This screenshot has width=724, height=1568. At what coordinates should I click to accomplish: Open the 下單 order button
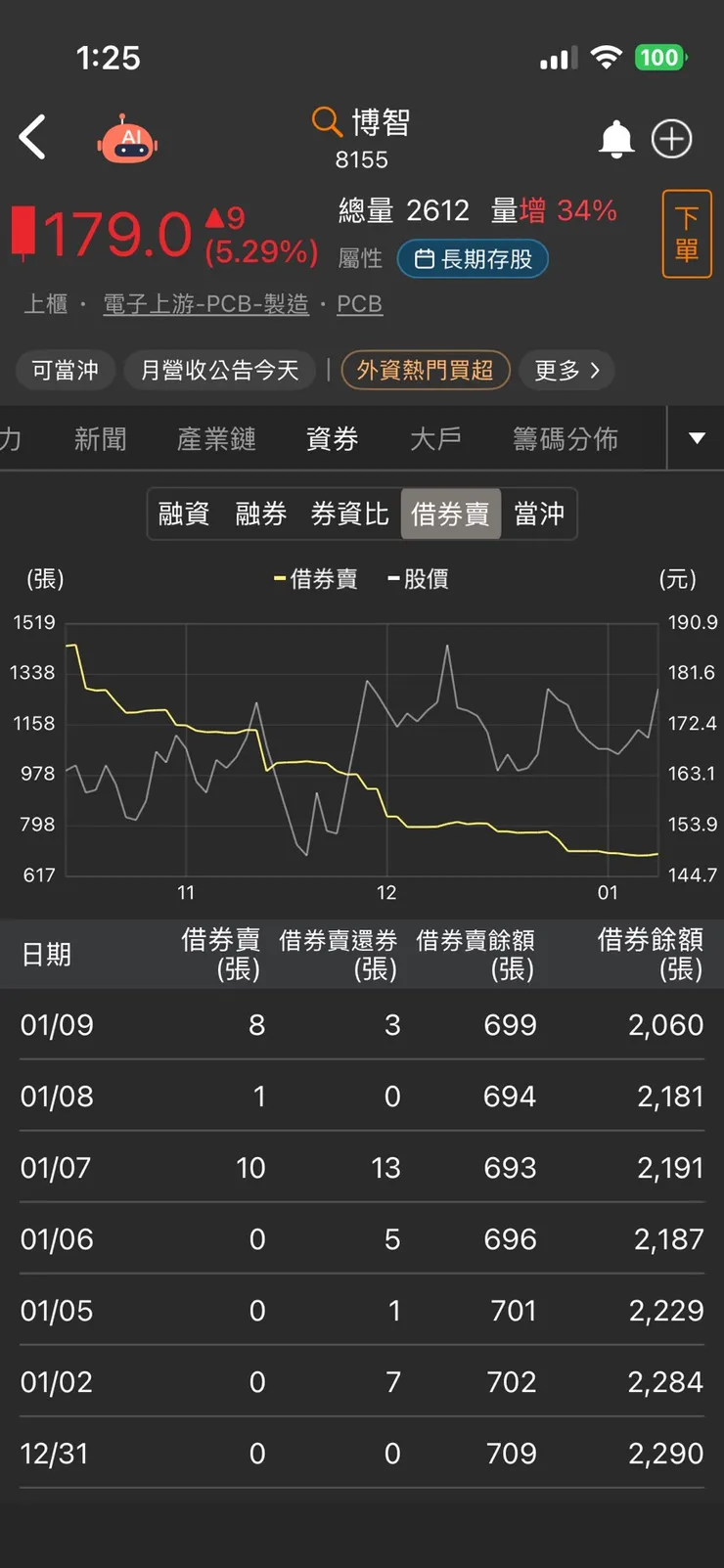pos(686,235)
